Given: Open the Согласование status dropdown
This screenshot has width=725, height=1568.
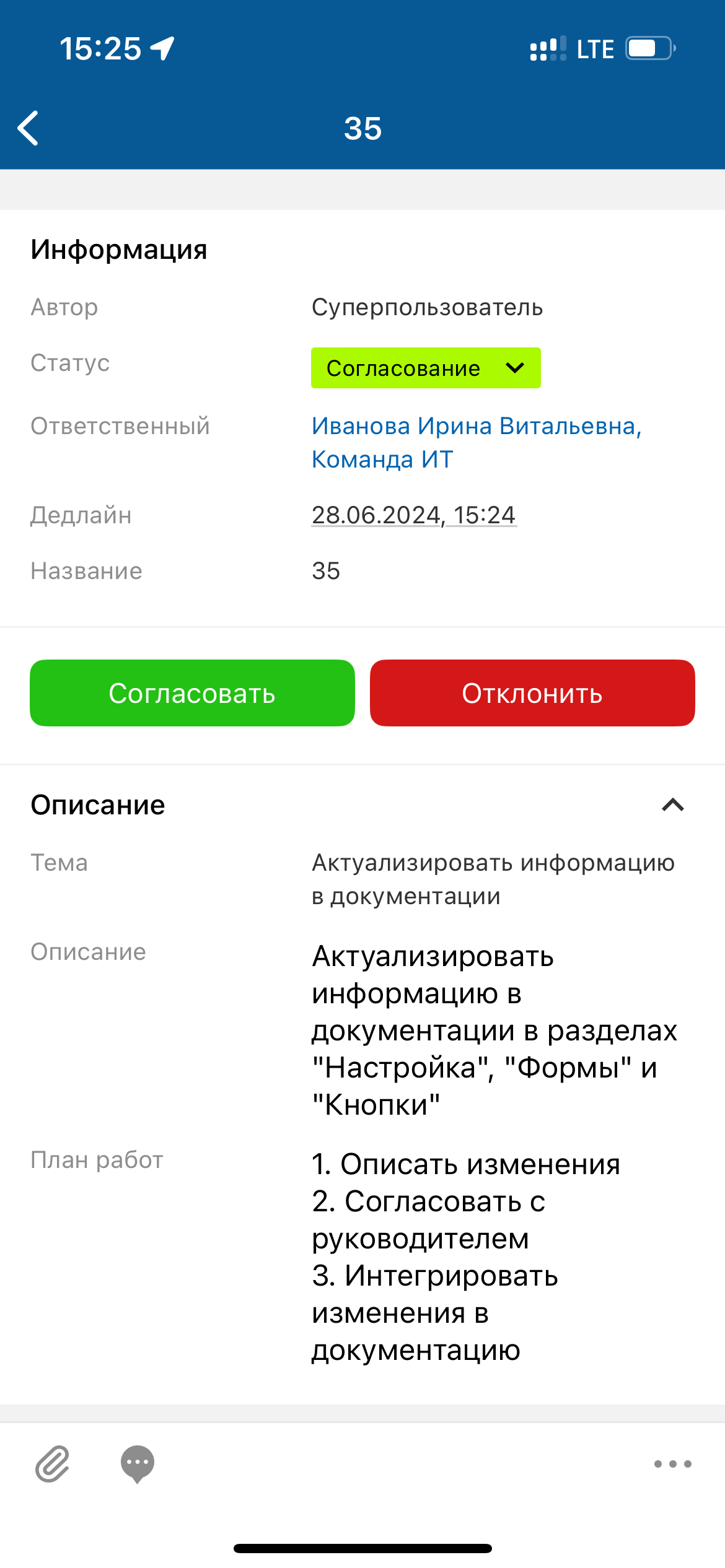Looking at the screenshot, I should [425, 368].
